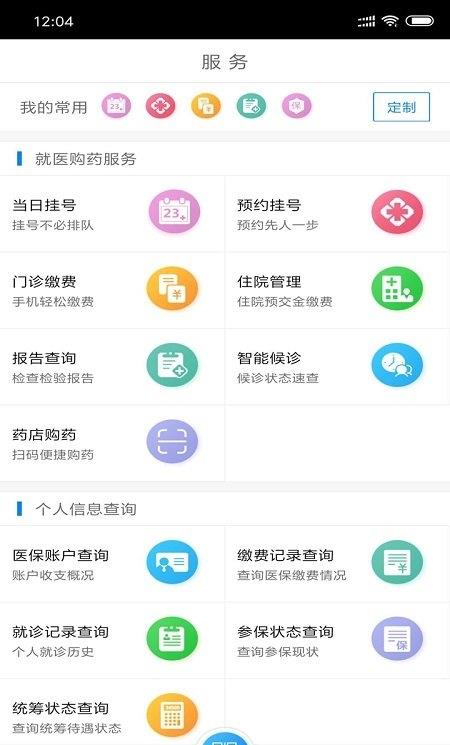
Task: Select 药店购药 pharmacy scan purchase
Action: coord(112,443)
